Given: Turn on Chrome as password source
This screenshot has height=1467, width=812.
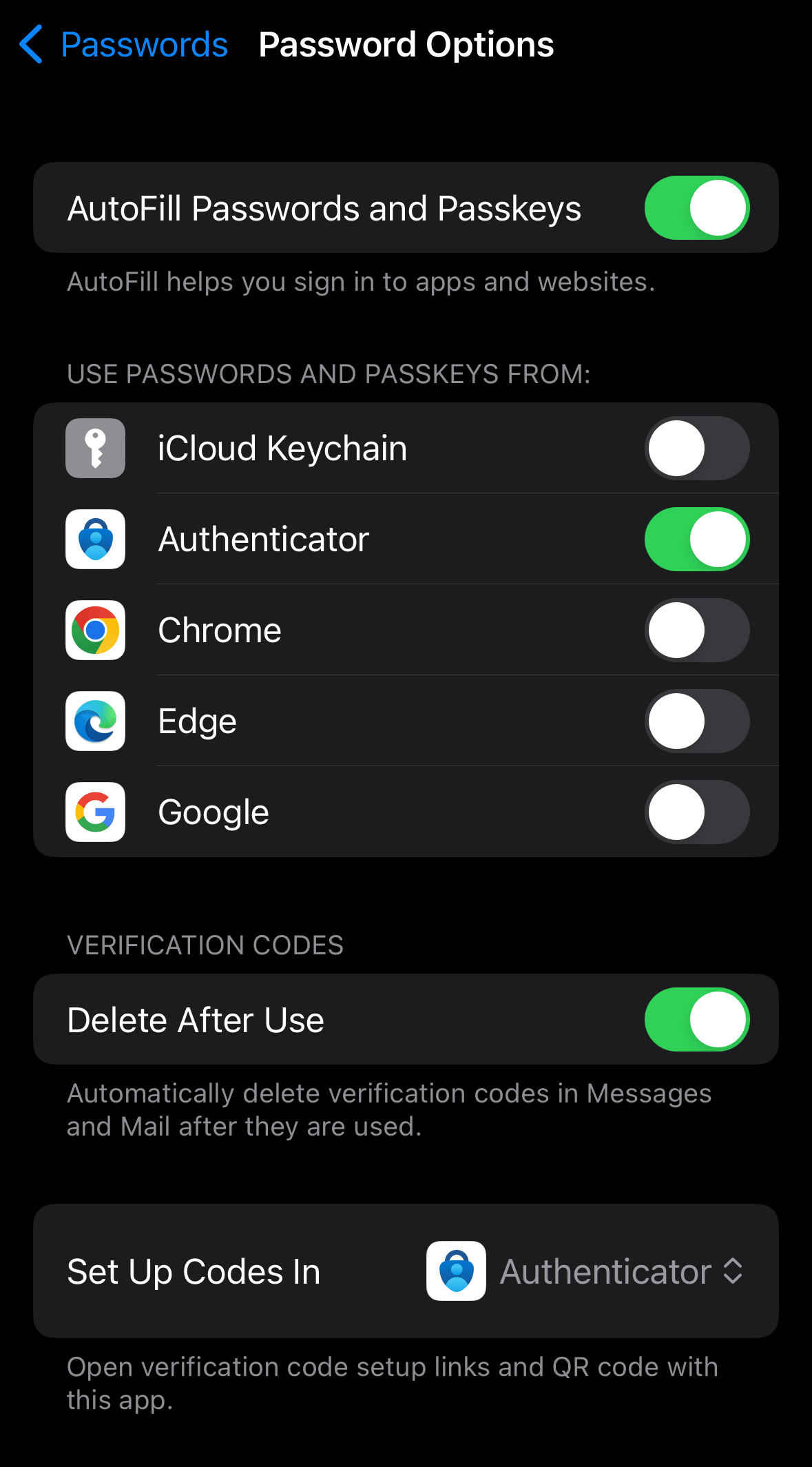Looking at the screenshot, I should (696, 630).
